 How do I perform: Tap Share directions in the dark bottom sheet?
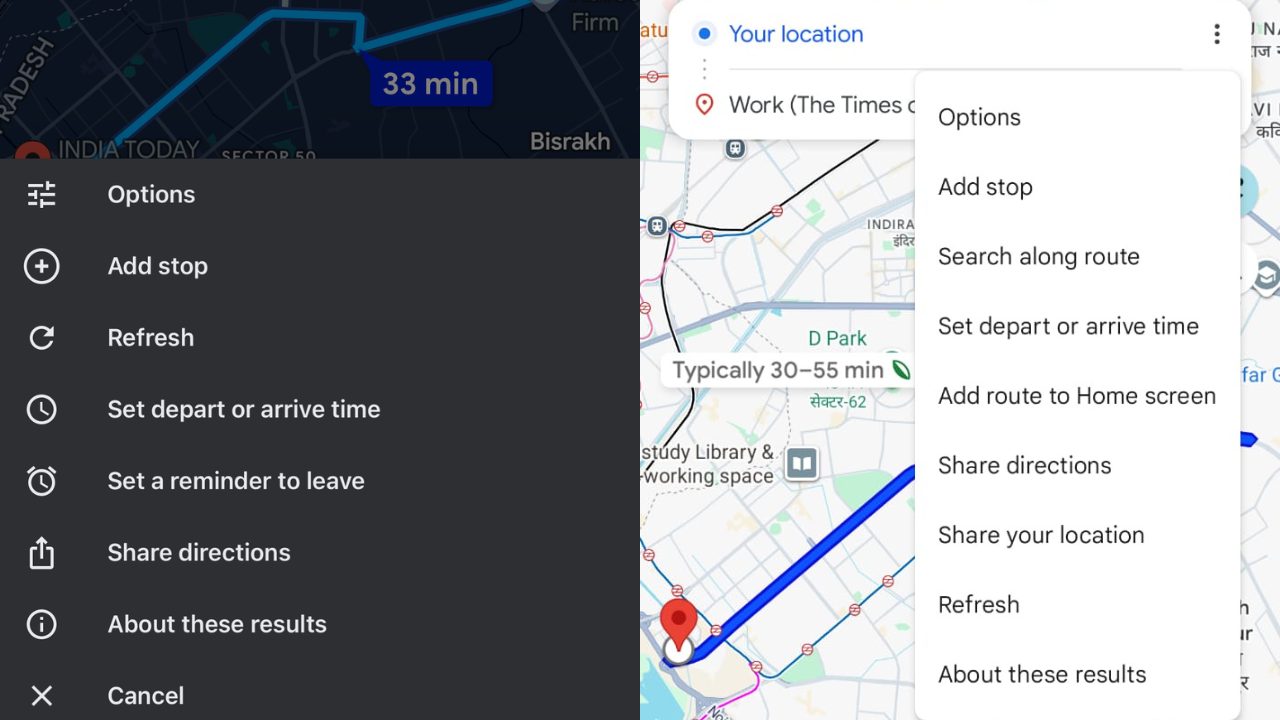[198, 553]
